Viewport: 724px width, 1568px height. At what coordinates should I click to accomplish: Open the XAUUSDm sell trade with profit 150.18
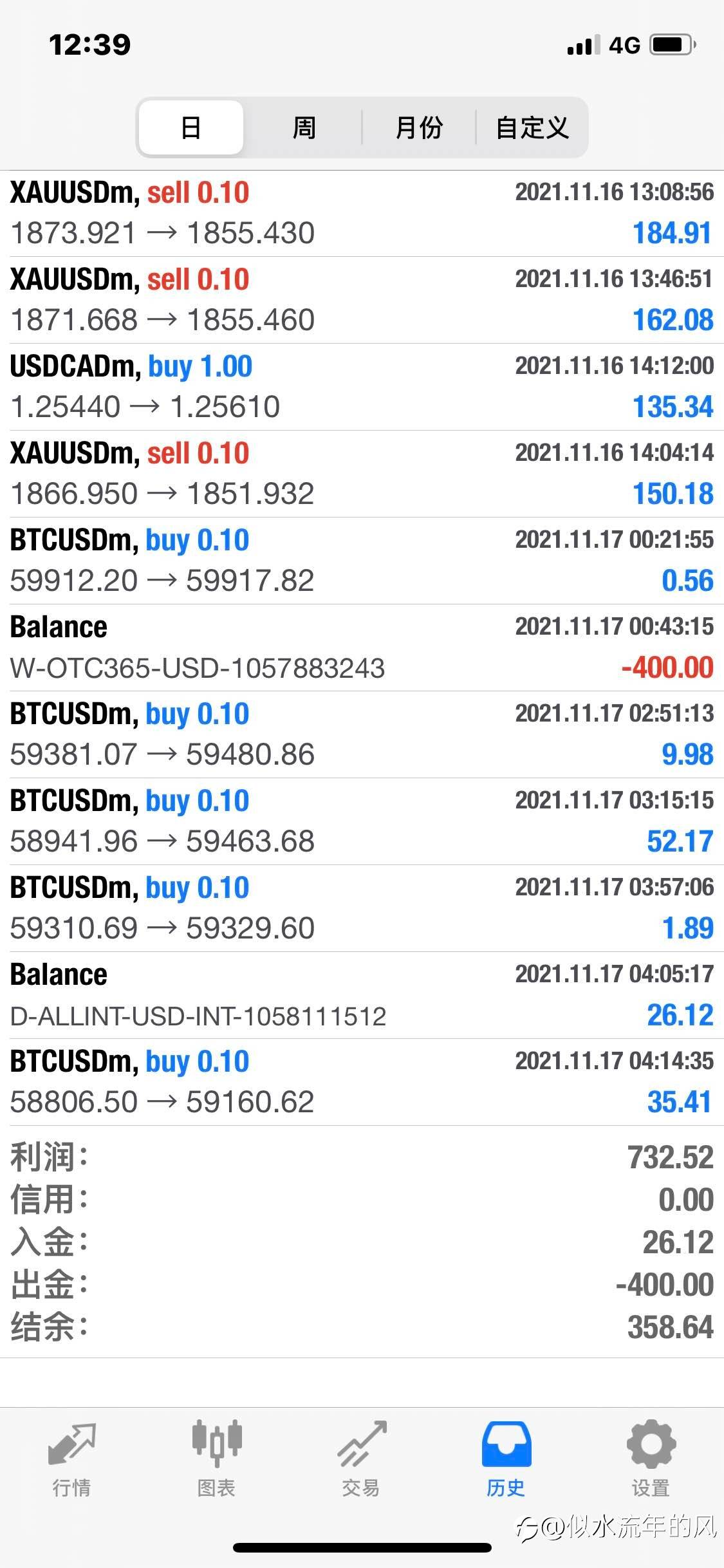click(x=362, y=474)
